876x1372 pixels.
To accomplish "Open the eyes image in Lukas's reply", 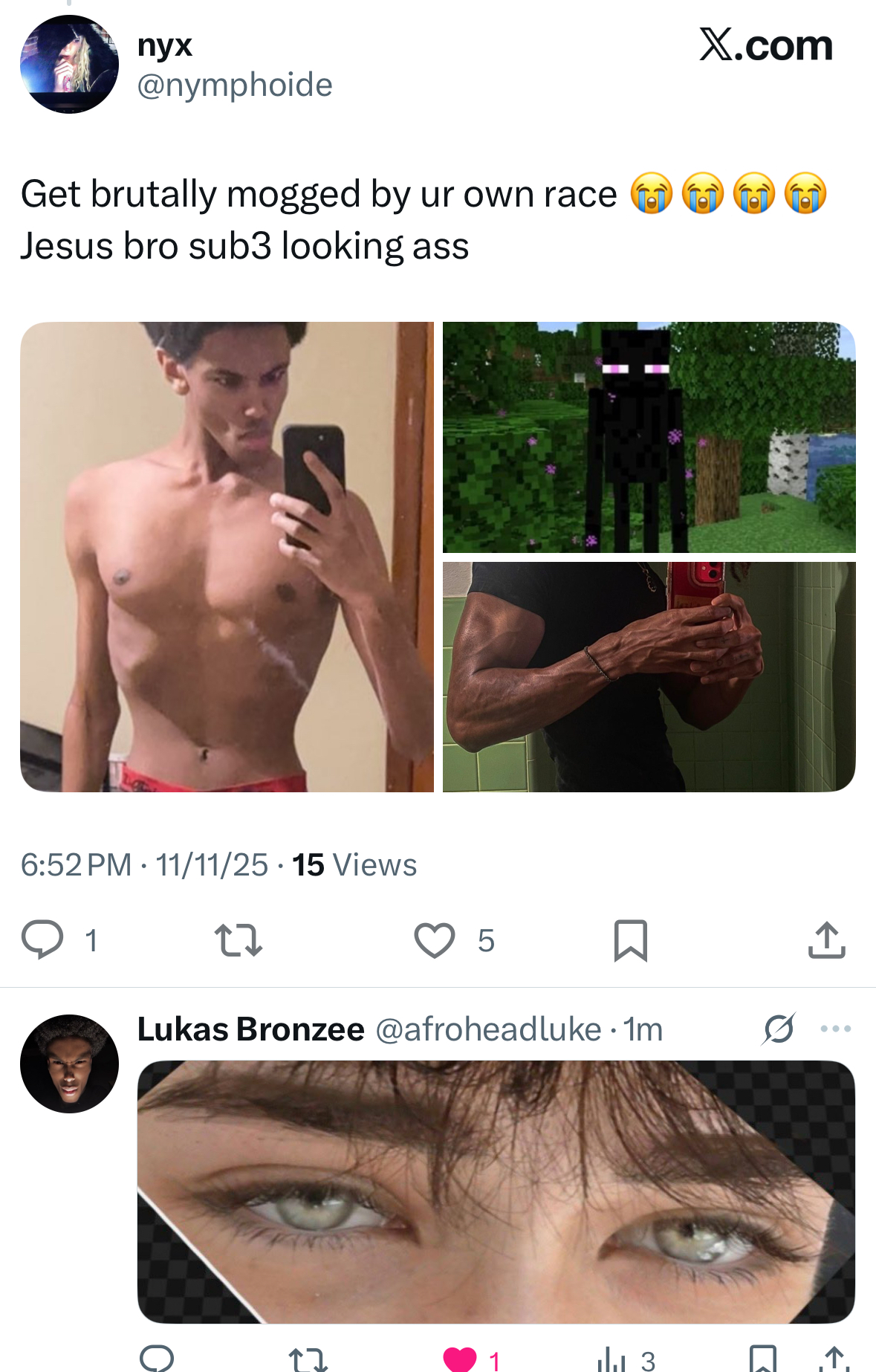I will pyautogui.click(x=496, y=1191).
